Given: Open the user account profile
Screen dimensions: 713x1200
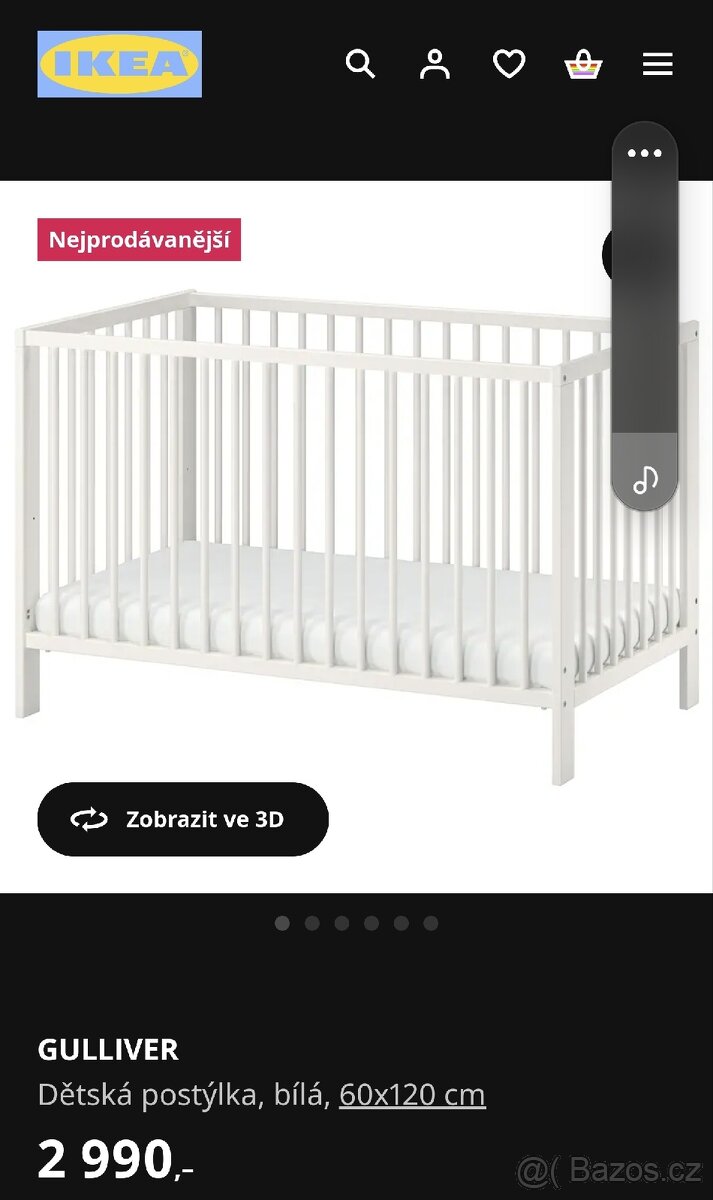Looking at the screenshot, I should tap(434, 65).
